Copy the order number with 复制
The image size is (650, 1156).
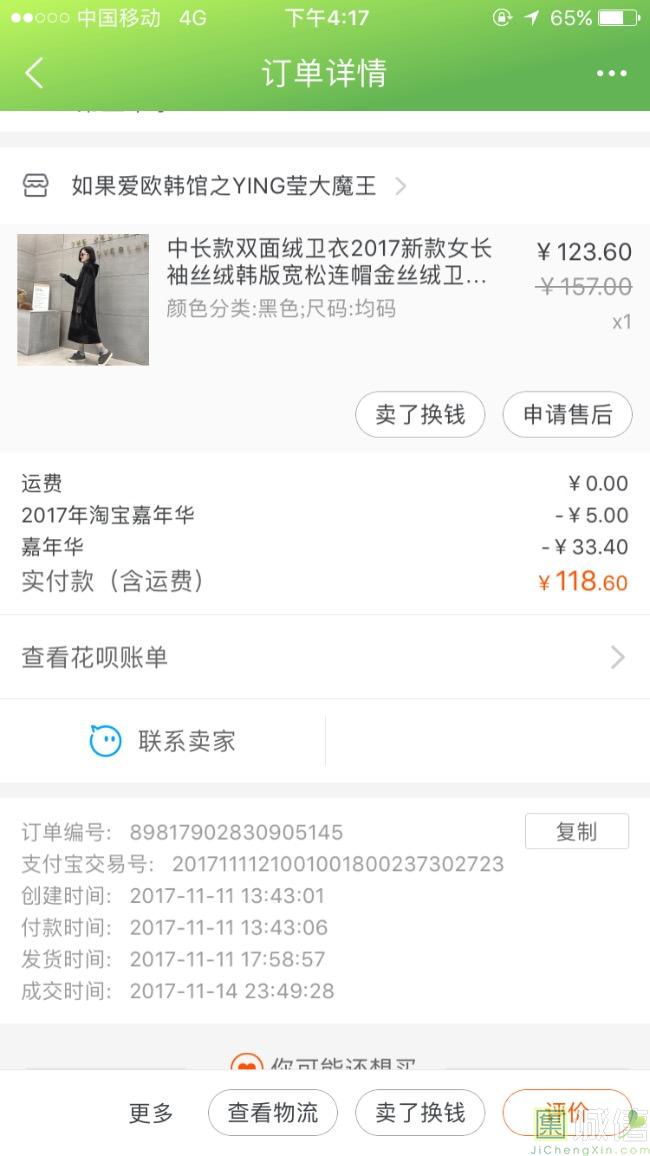(x=576, y=831)
